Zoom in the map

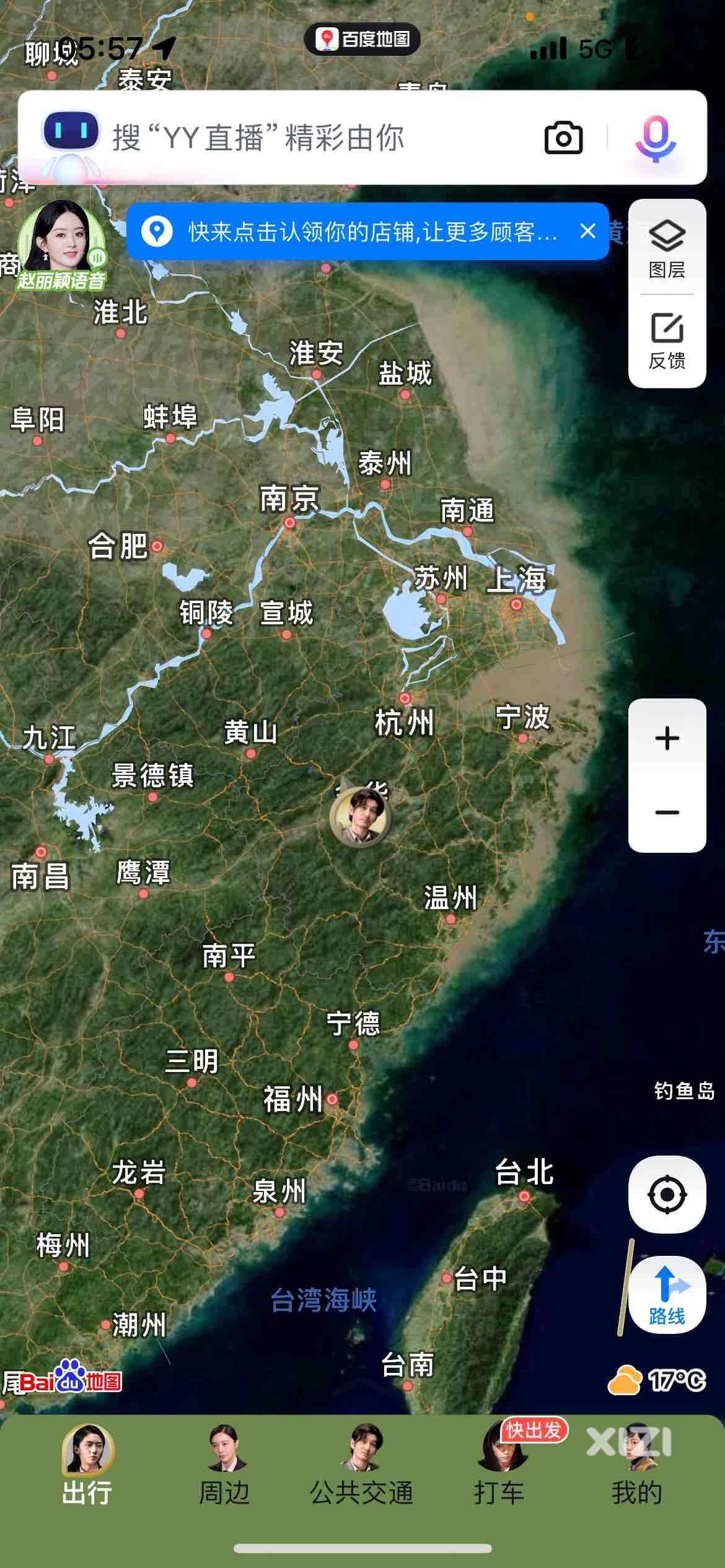click(667, 738)
